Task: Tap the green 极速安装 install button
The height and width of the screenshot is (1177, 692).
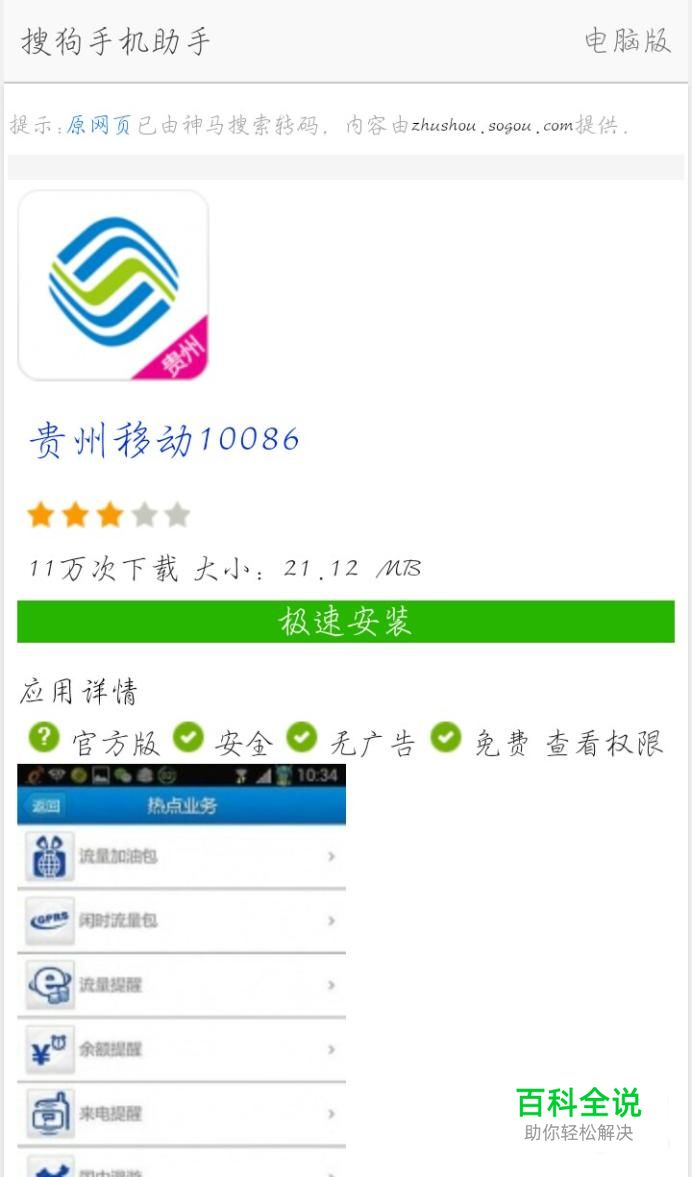Action: [x=345, y=621]
